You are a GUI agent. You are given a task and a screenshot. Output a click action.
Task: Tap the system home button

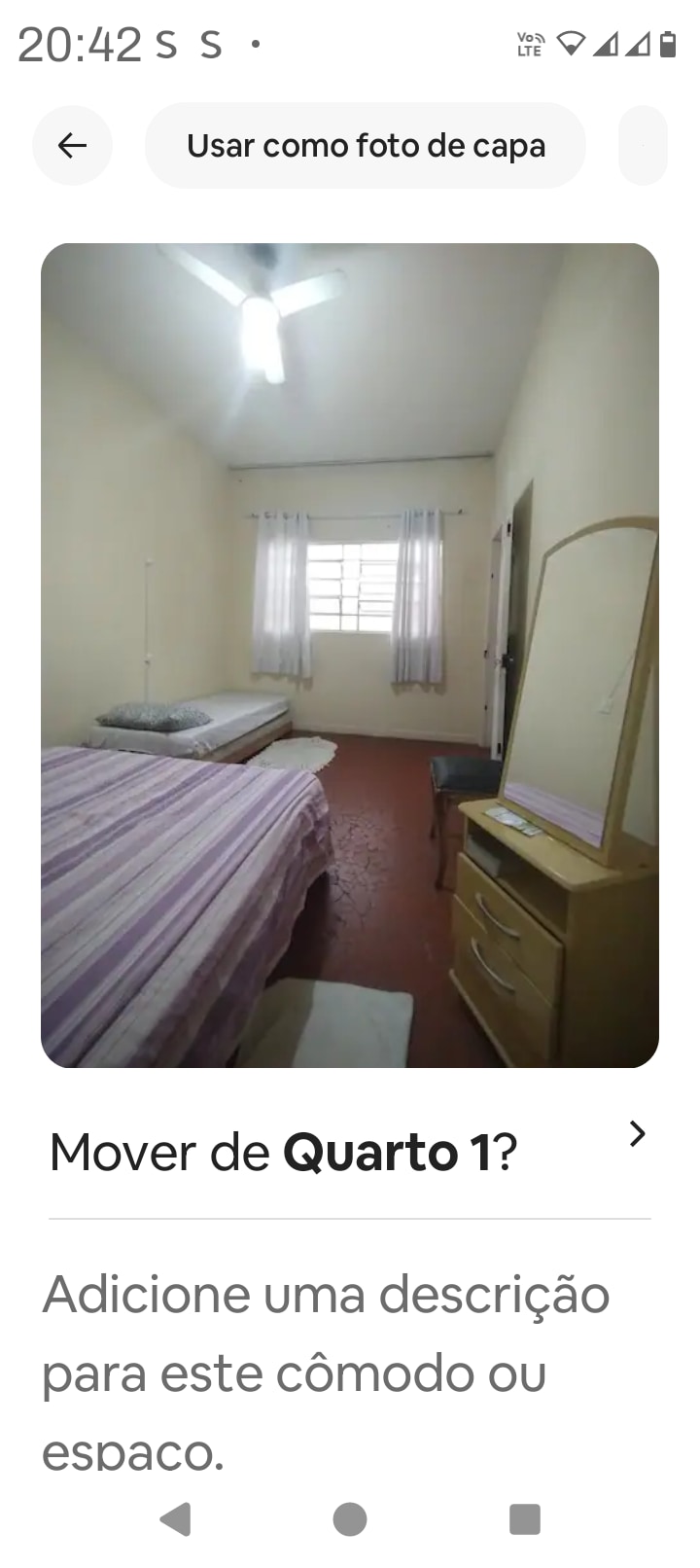point(350,1518)
